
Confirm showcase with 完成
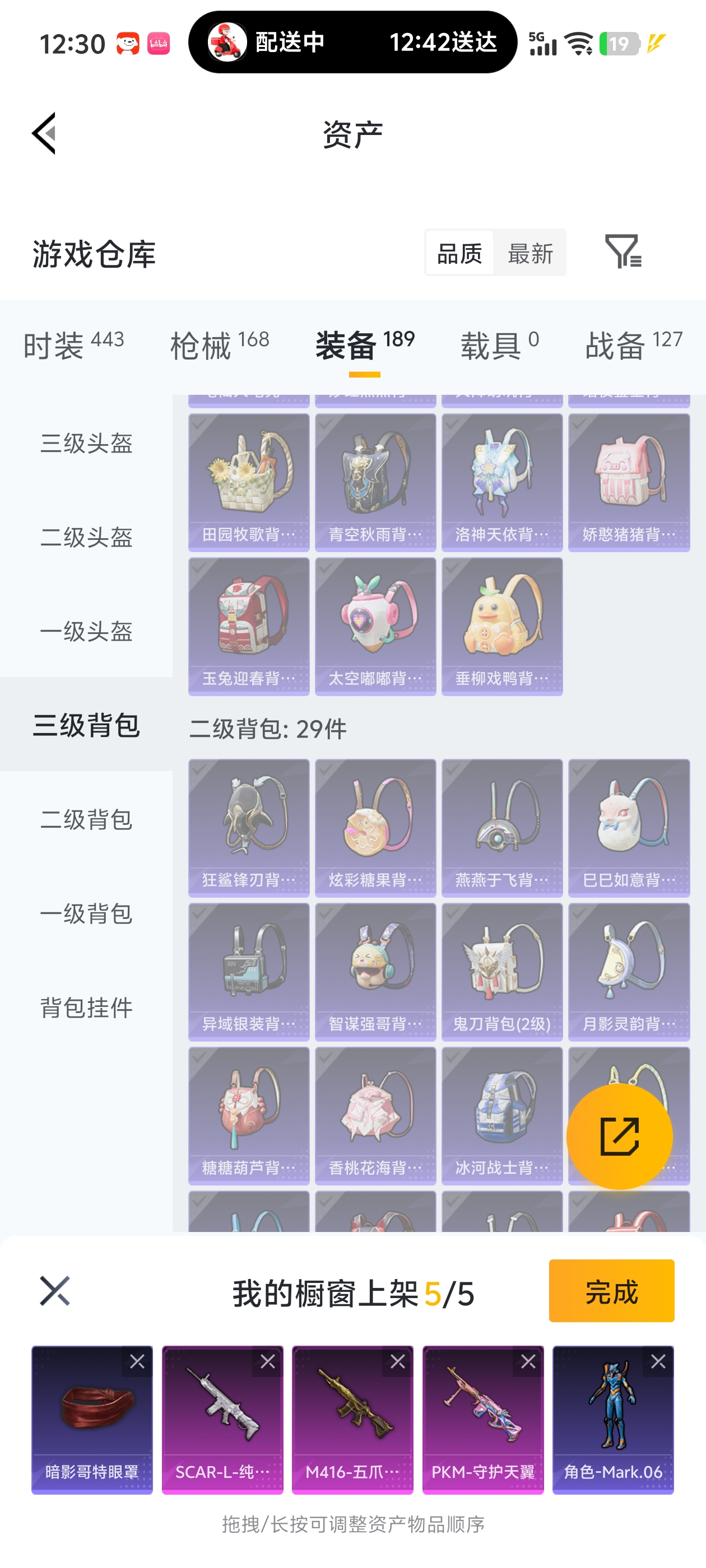[611, 1290]
